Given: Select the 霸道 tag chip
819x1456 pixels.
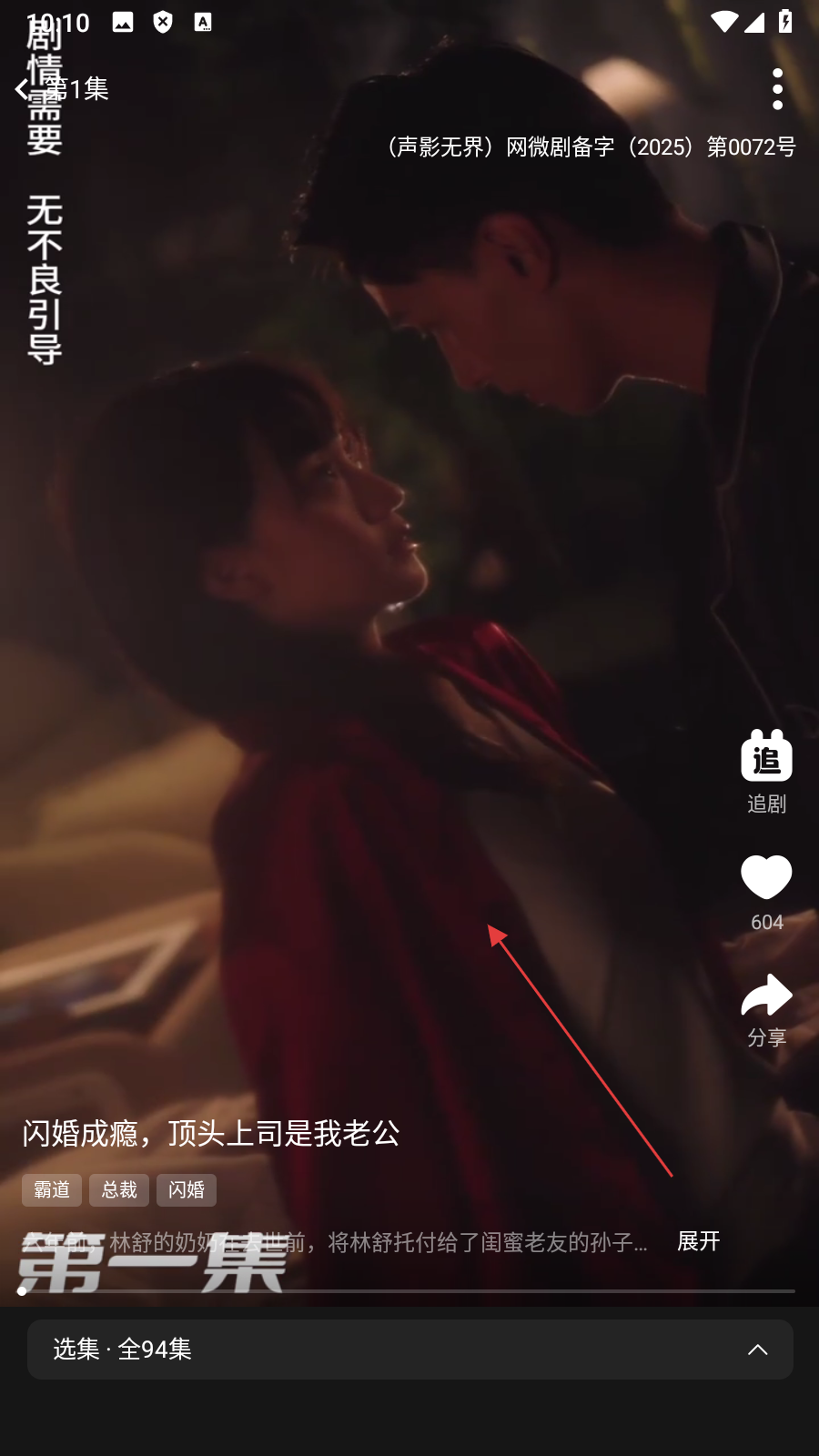Looking at the screenshot, I should [x=52, y=1189].
